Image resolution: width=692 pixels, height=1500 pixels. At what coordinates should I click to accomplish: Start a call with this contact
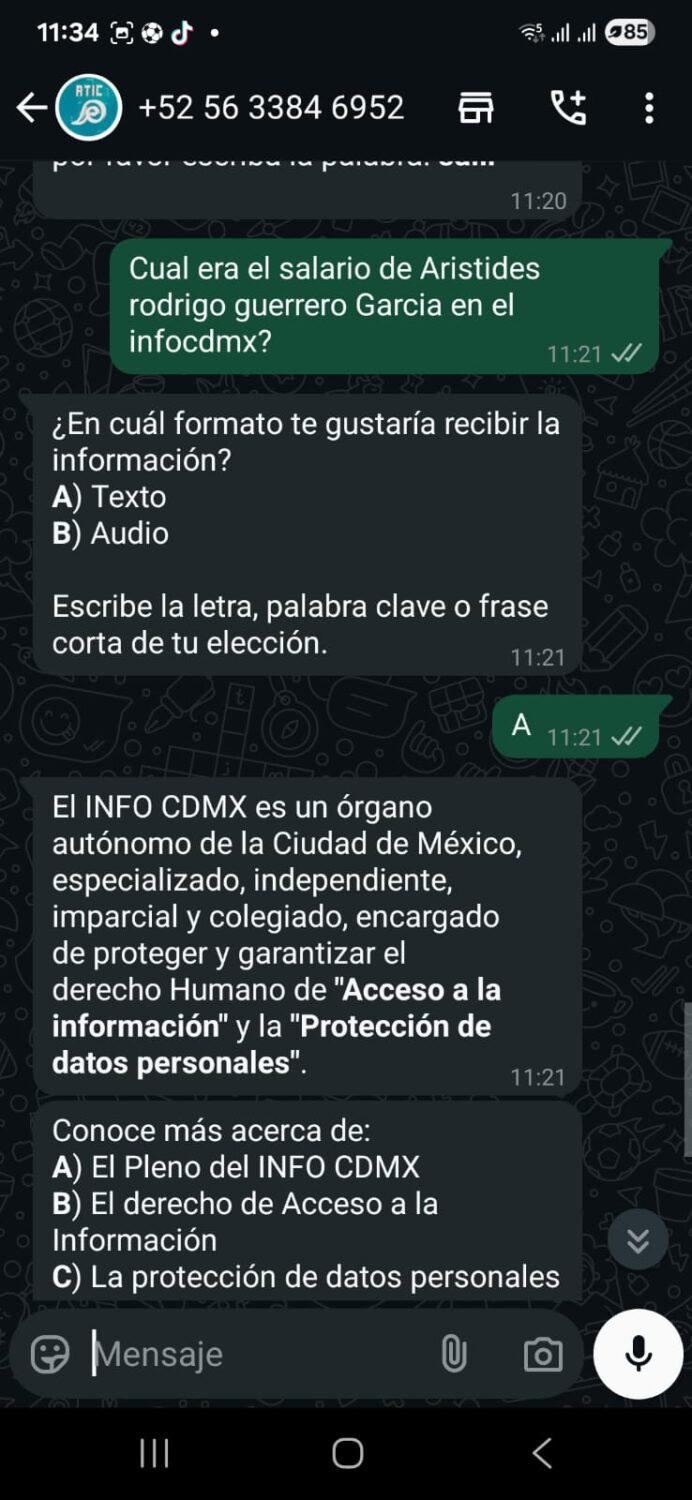(x=568, y=108)
